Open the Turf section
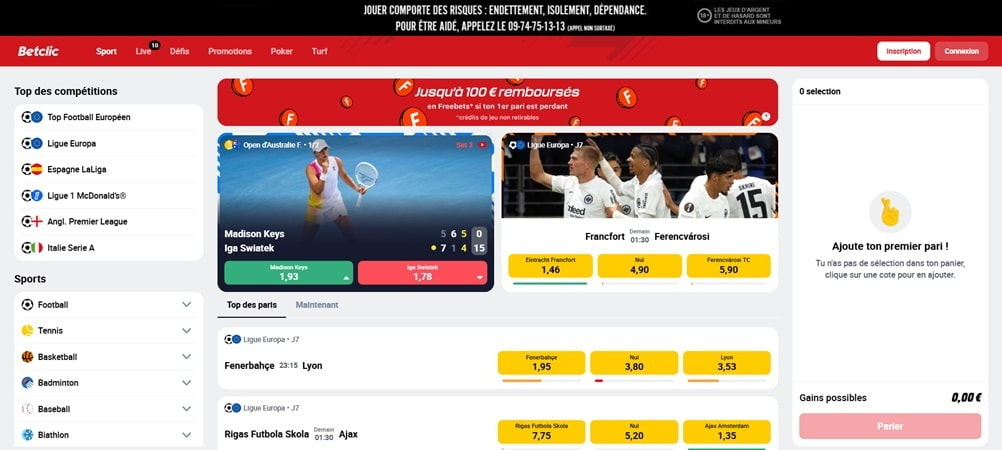The width and height of the screenshot is (1002, 450). coord(320,51)
